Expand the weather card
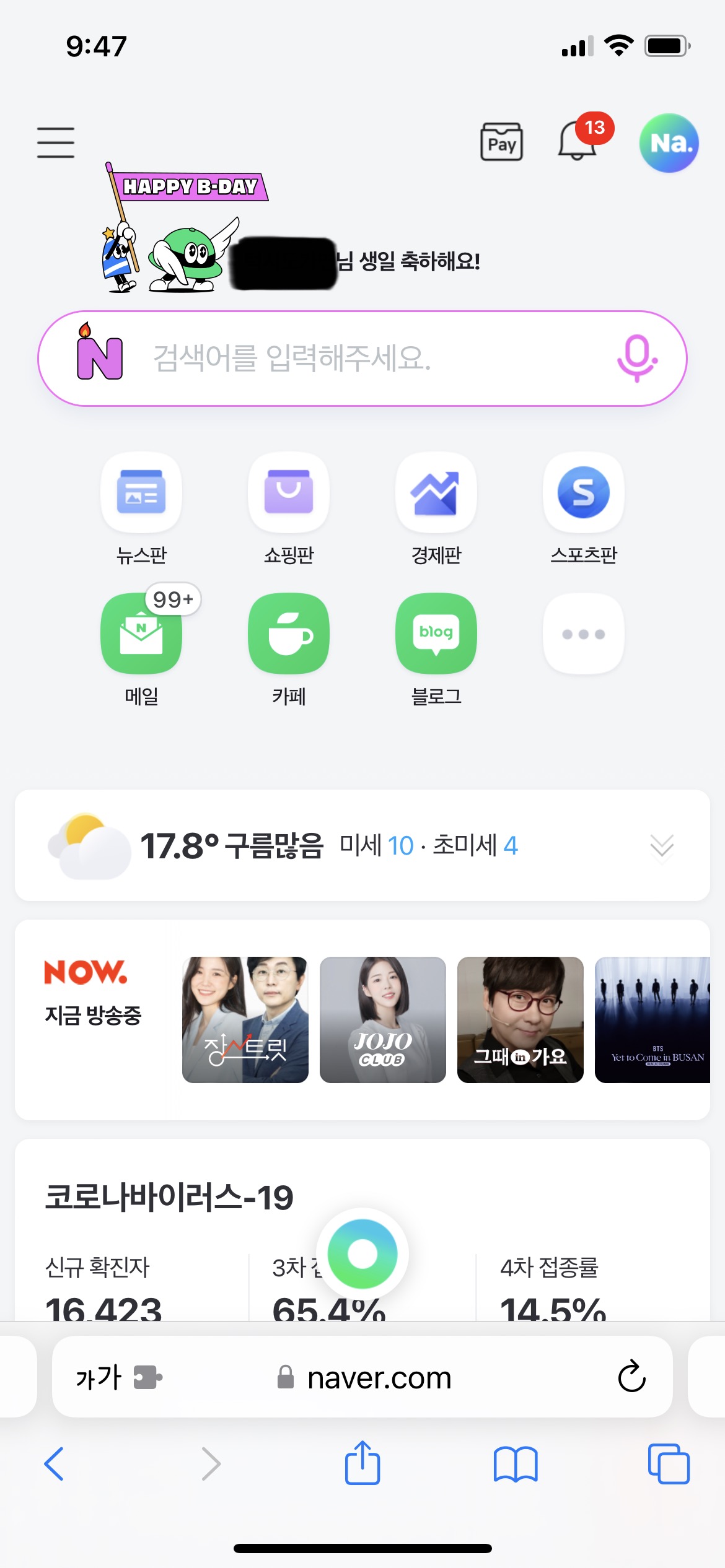The height and width of the screenshot is (1568, 725). [661, 846]
